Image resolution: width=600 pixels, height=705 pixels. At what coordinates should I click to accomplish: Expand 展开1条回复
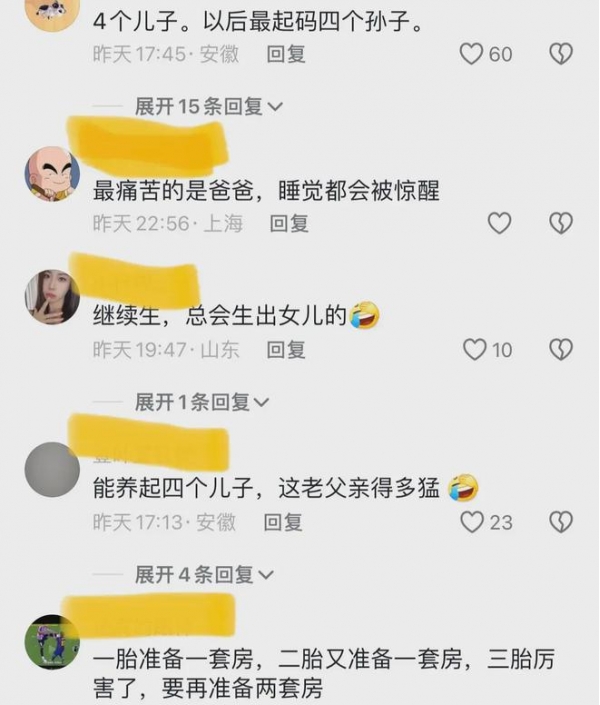click(202, 402)
